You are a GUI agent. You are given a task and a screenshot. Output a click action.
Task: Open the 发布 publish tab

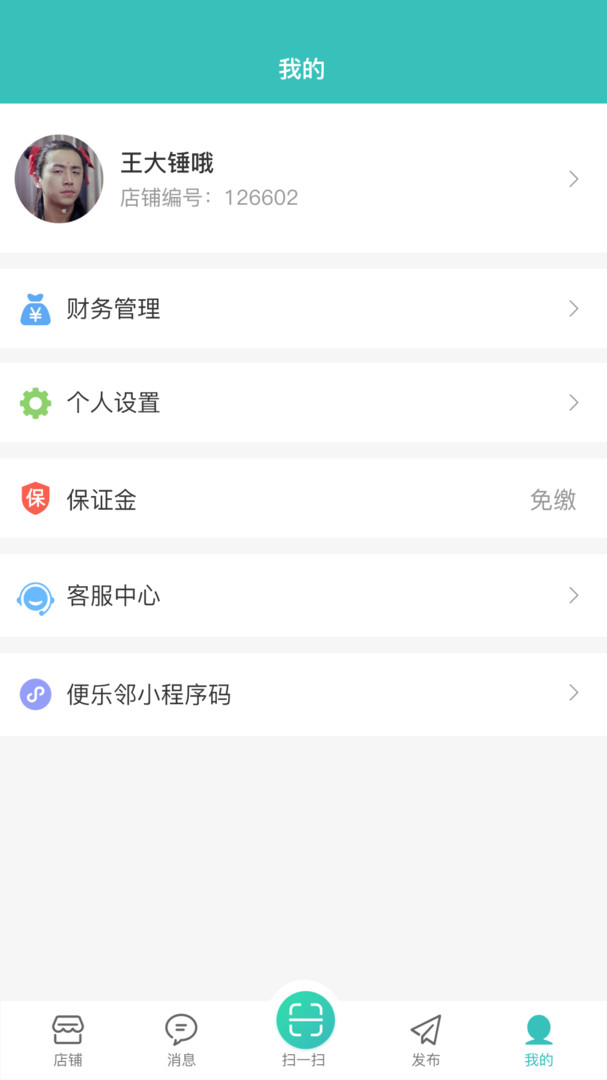tap(426, 1040)
